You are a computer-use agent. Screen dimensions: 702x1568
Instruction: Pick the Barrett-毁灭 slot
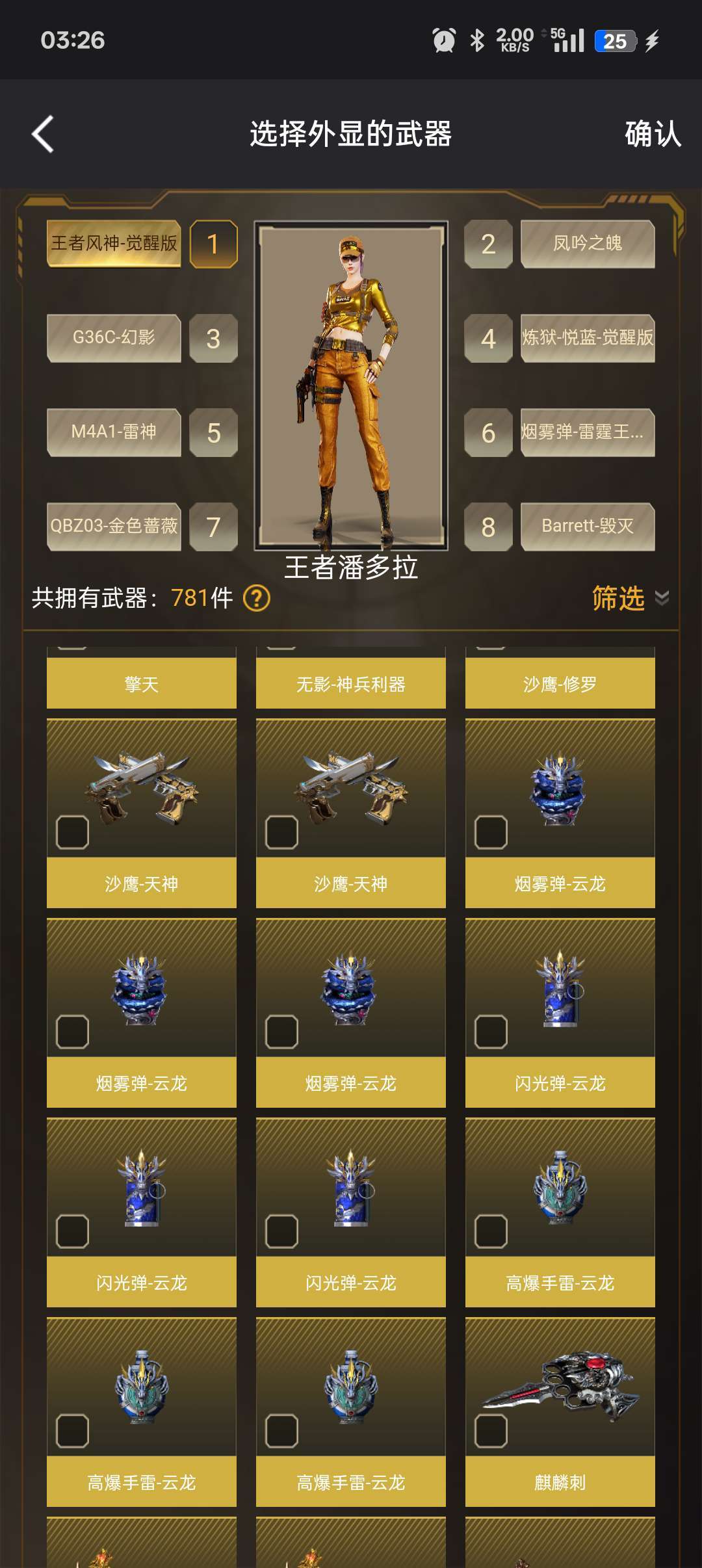pos(588,527)
